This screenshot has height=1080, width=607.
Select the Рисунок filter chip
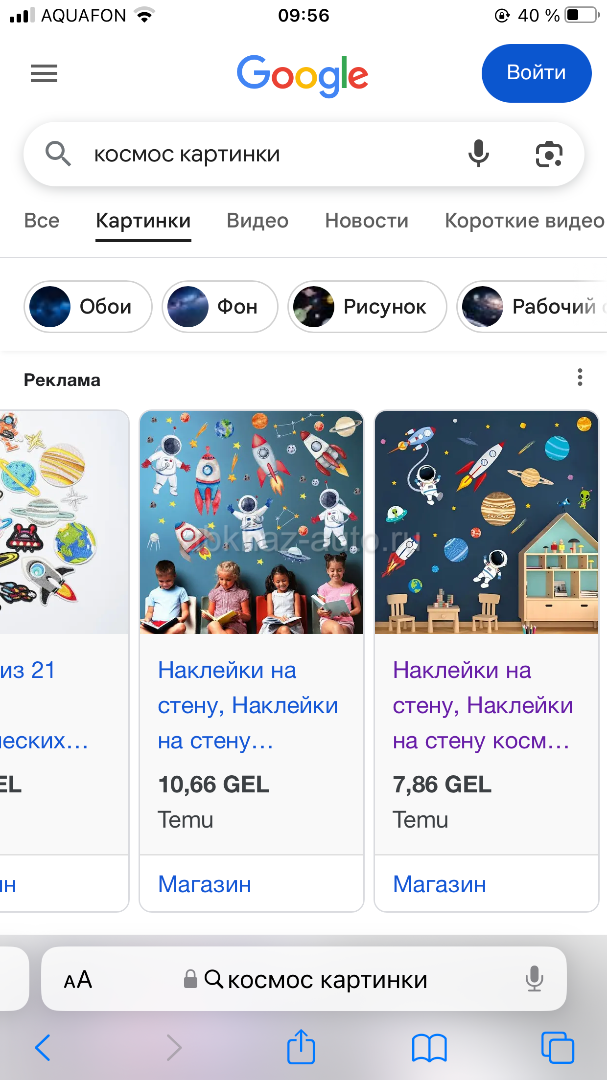tap(367, 307)
